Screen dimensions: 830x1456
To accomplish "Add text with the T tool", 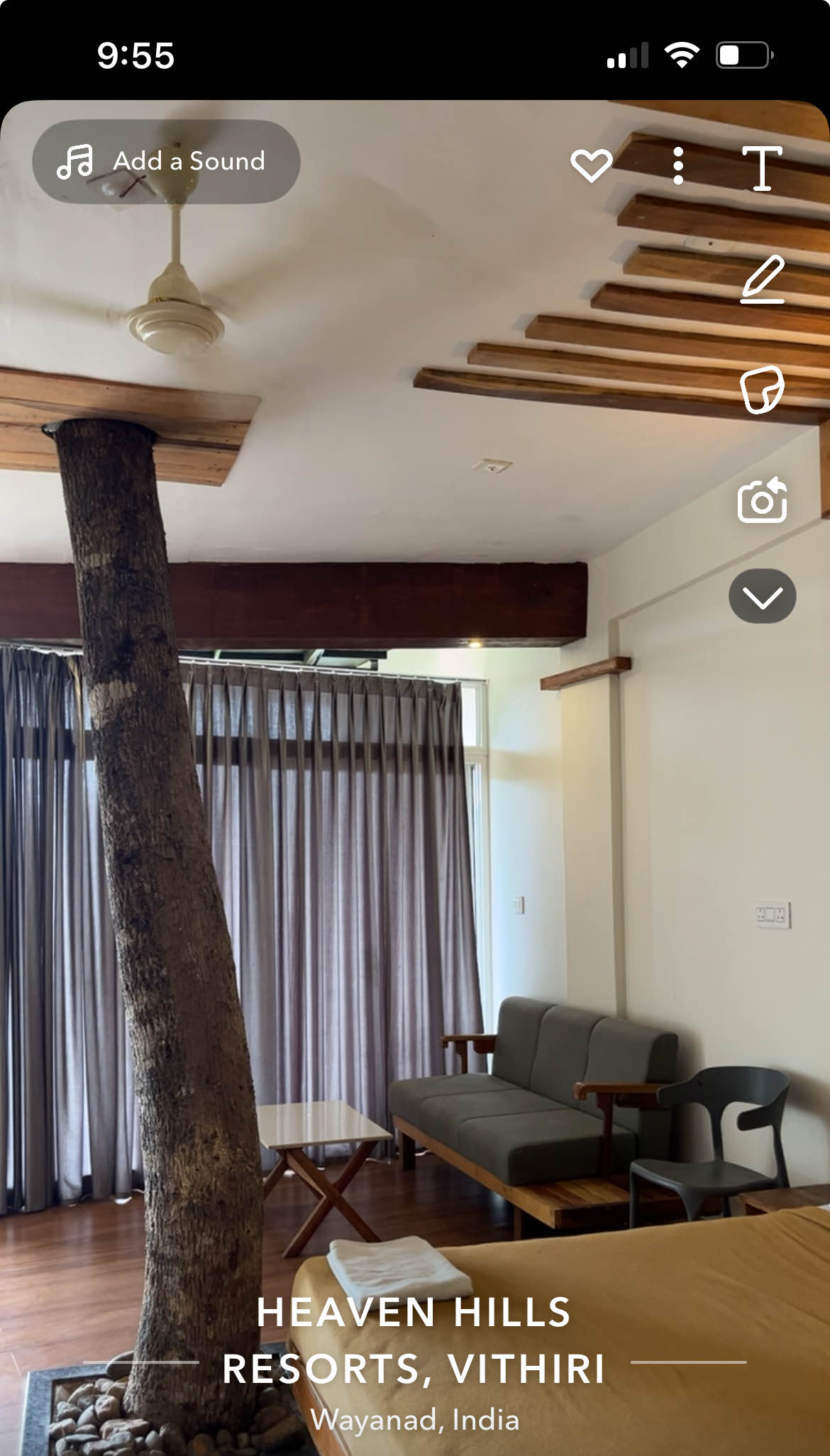I will (x=762, y=168).
